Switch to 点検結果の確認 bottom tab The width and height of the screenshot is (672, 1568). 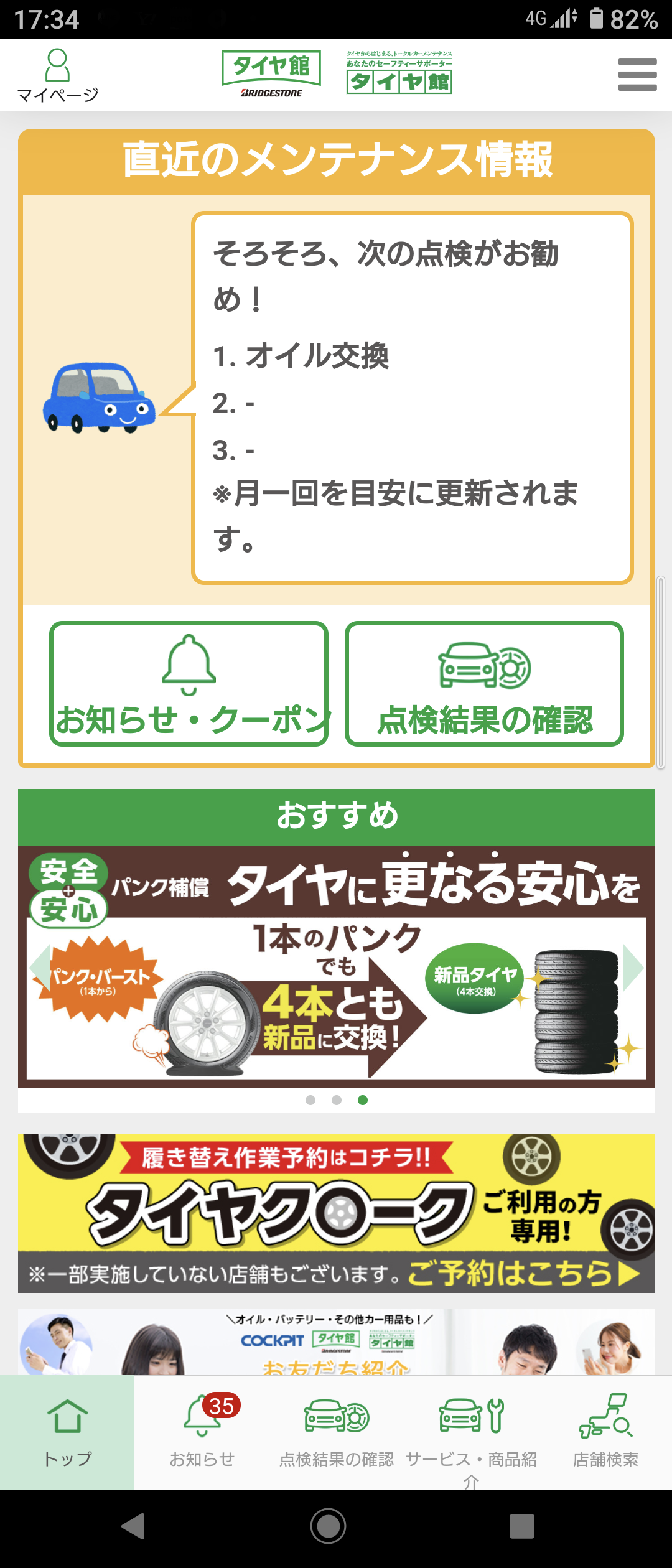pyautogui.click(x=336, y=1432)
